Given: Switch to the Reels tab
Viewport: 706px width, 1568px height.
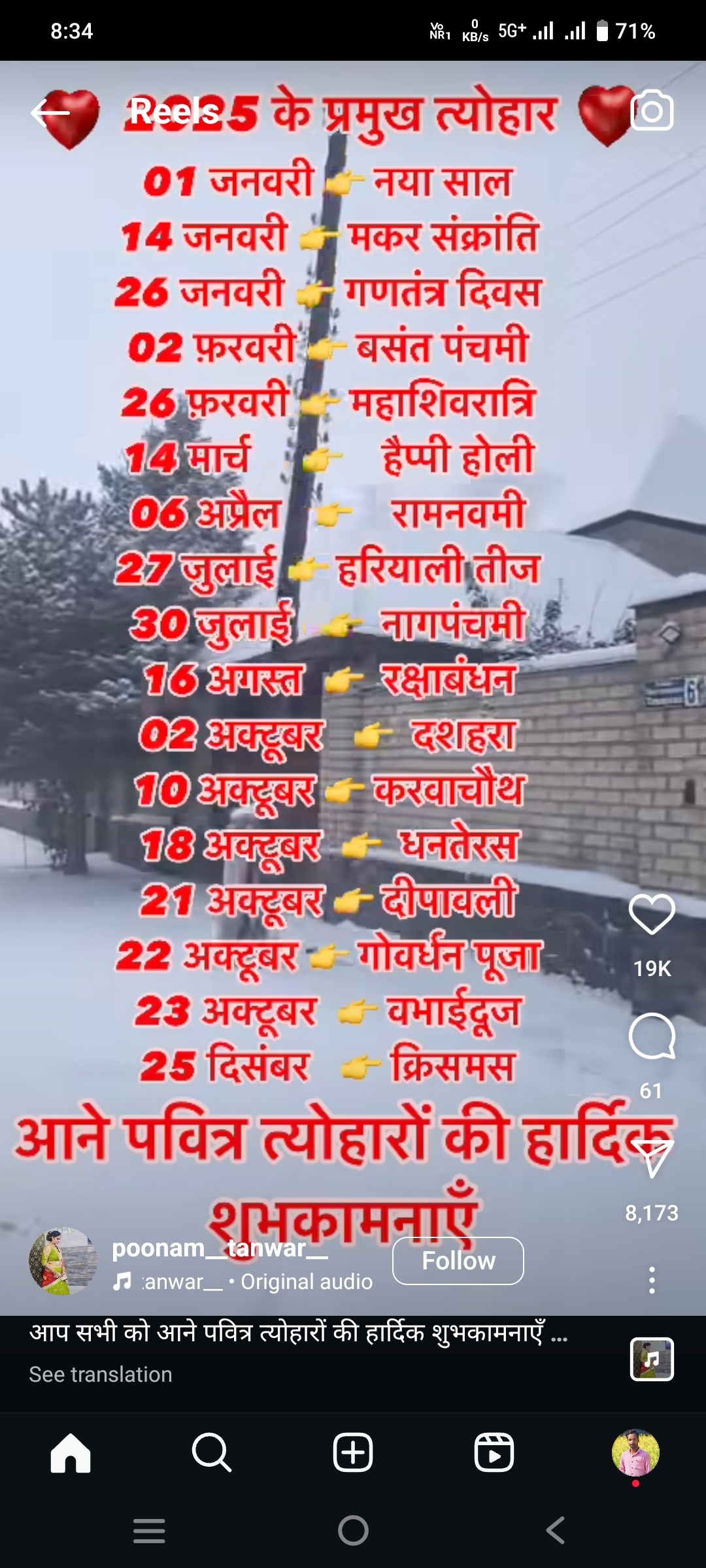Looking at the screenshot, I should [494, 1453].
